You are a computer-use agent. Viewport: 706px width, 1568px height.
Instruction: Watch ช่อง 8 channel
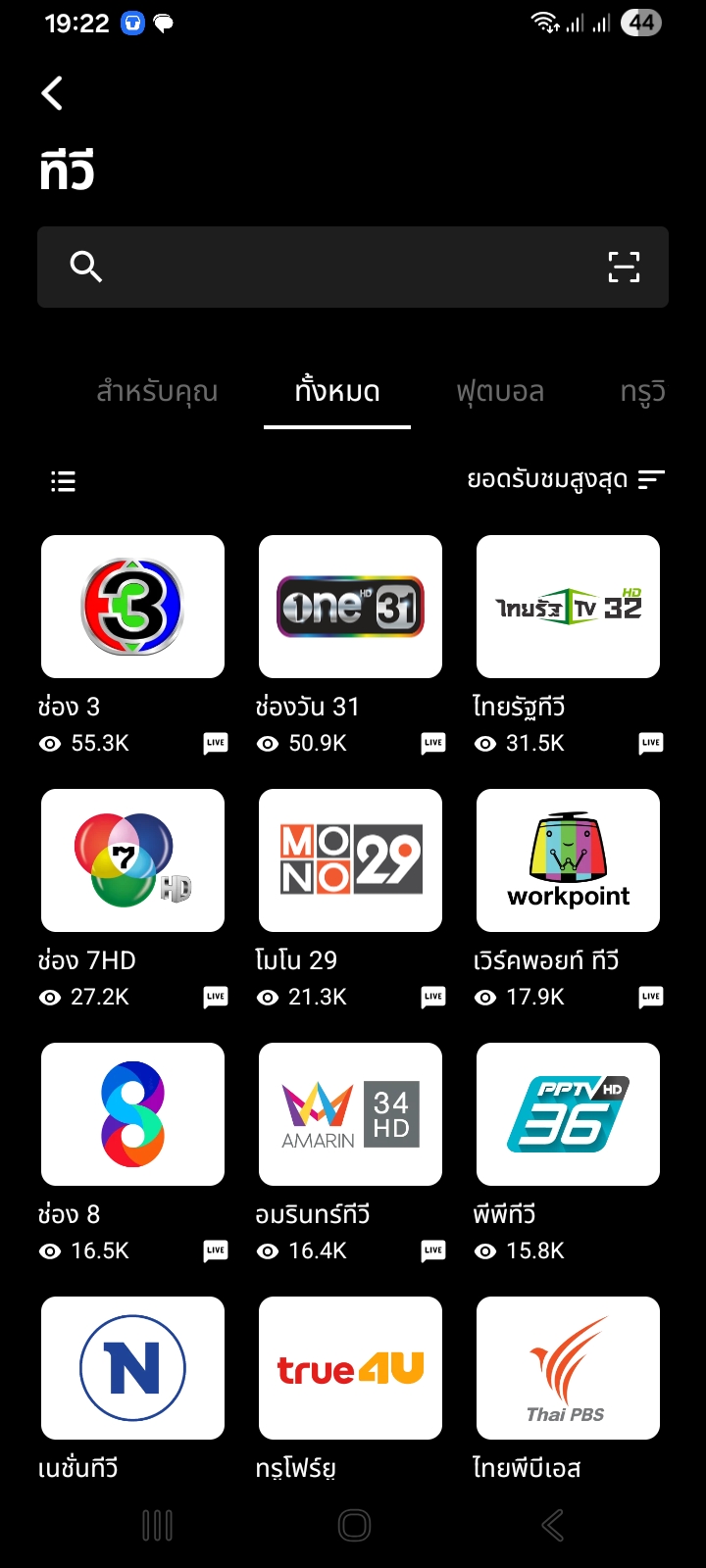click(x=132, y=1114)
